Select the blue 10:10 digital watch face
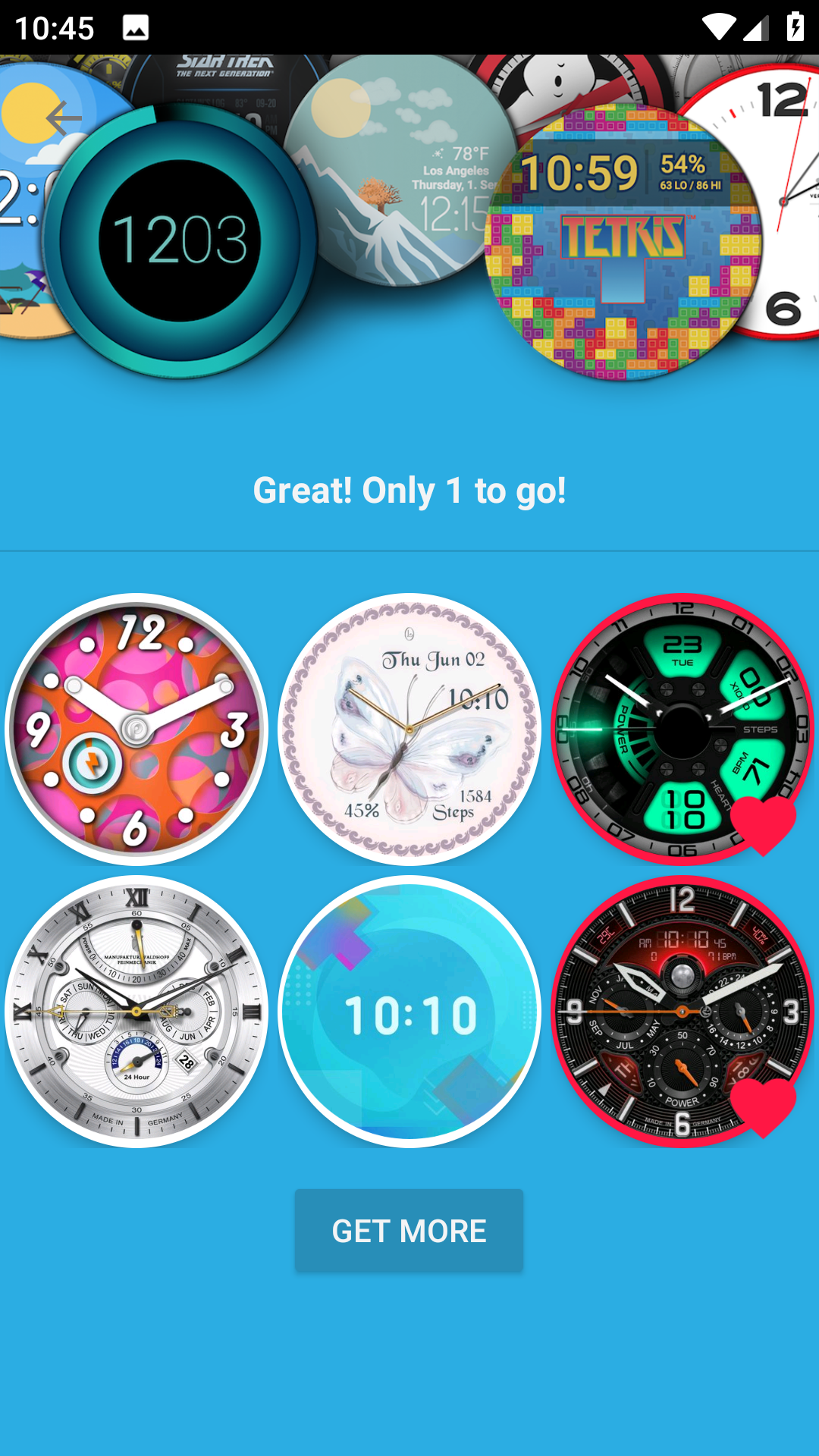The image size is (819, 1456). coord(409,1011)
